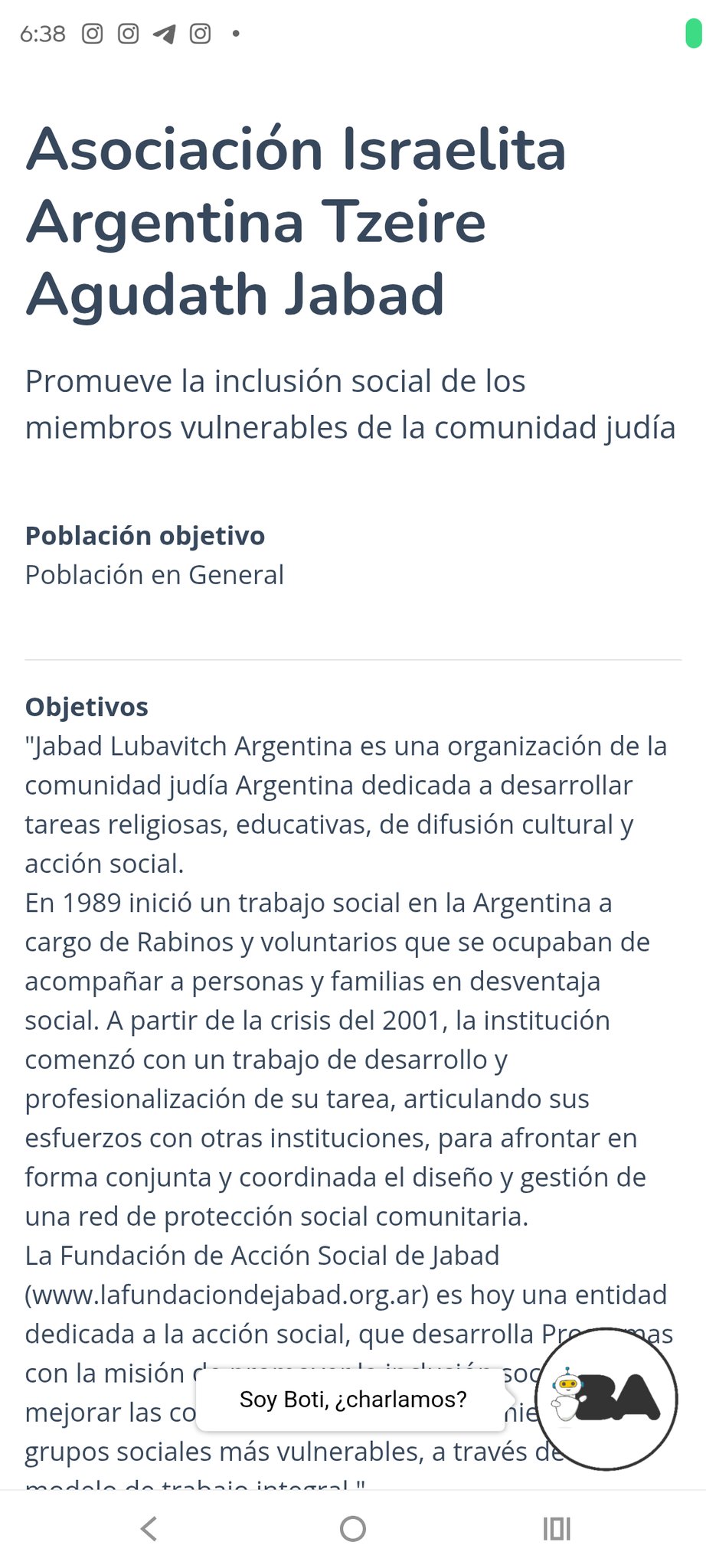706x1568 pixels.
Task: Open the Boti chatbot floating button
Action: click(x=606, y=1398)
